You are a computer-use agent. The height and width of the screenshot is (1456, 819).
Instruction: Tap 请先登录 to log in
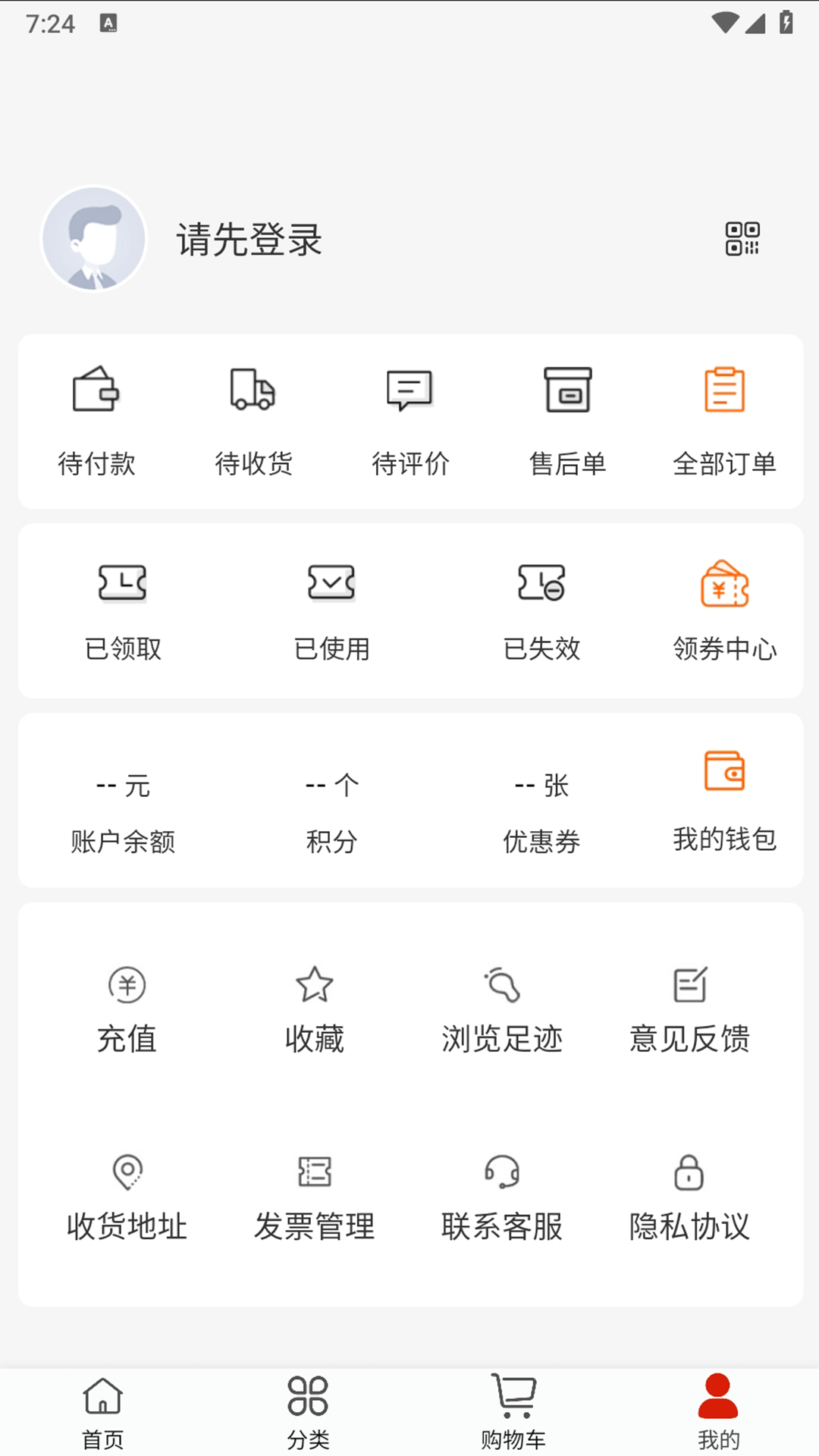tap(249, 240)
